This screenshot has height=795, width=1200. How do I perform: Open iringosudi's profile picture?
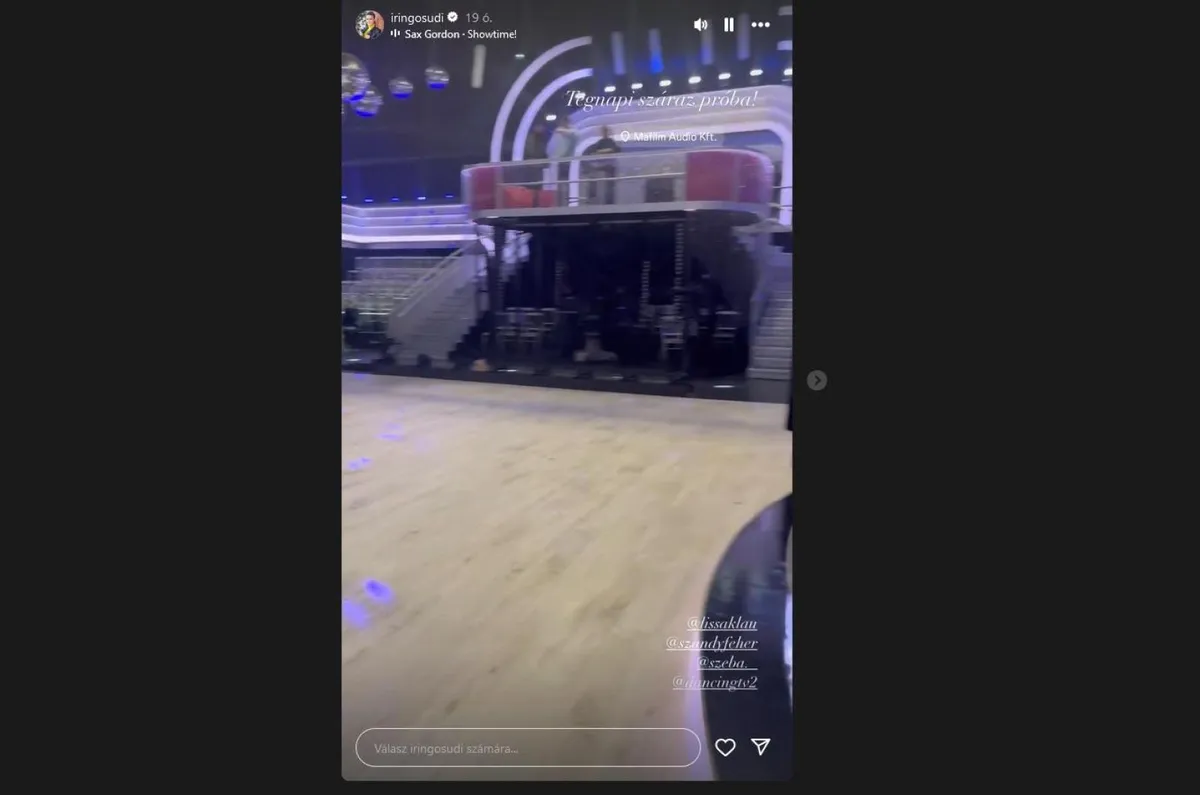tap(369, 25)
